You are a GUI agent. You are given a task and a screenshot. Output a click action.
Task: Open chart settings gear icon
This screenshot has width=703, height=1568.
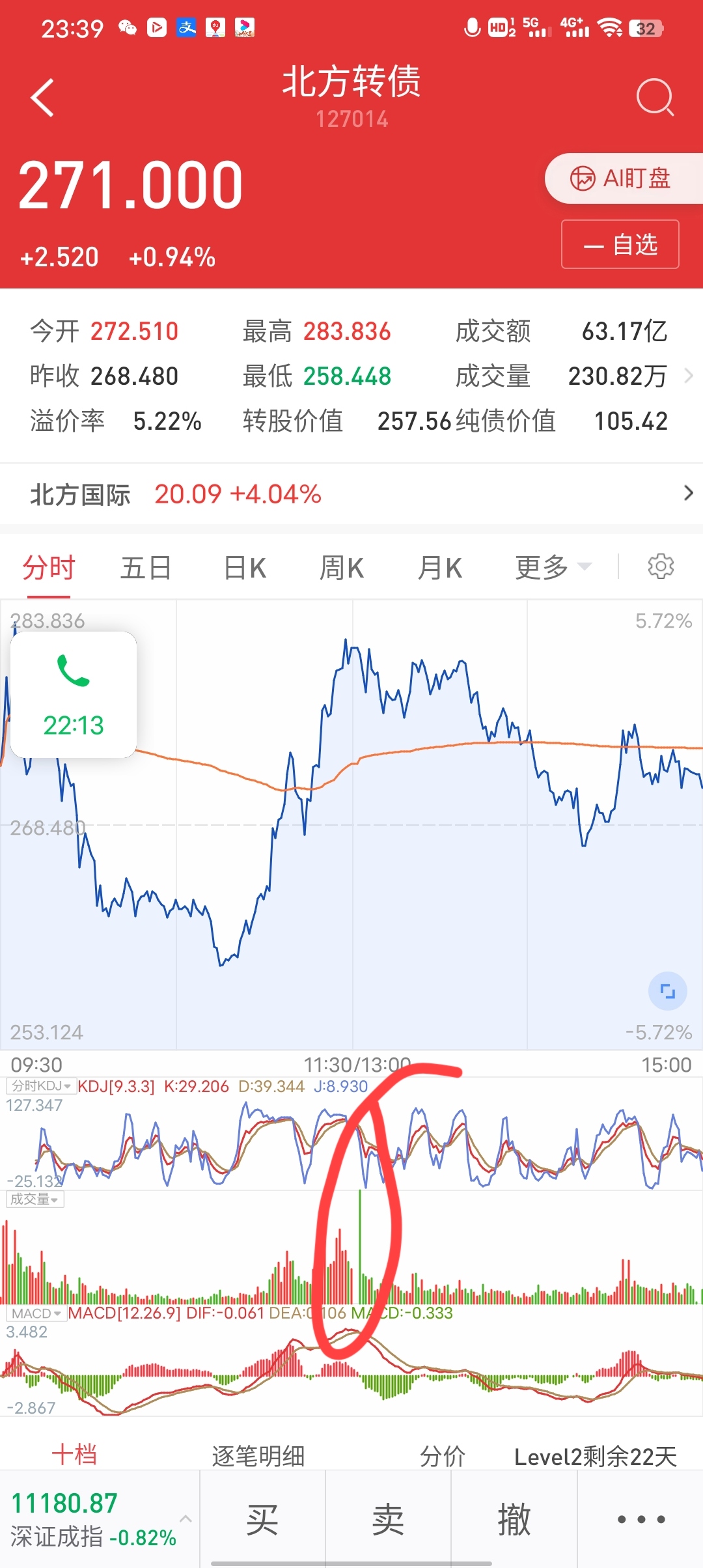[x=661, y=567]
